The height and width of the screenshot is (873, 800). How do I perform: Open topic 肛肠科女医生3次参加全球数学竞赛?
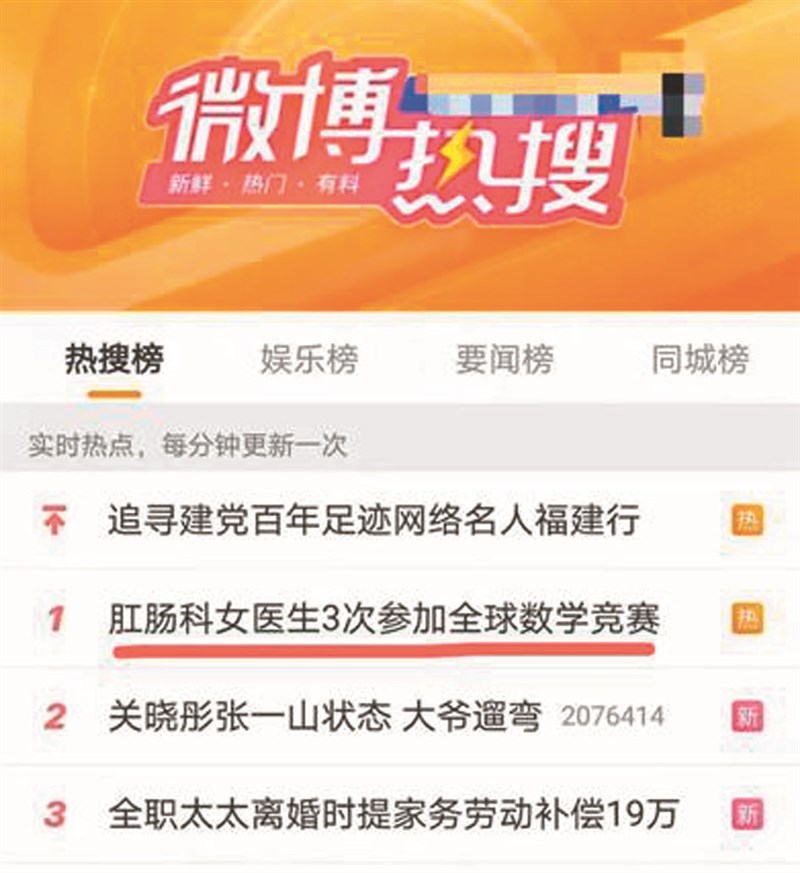tap(384, 619)
